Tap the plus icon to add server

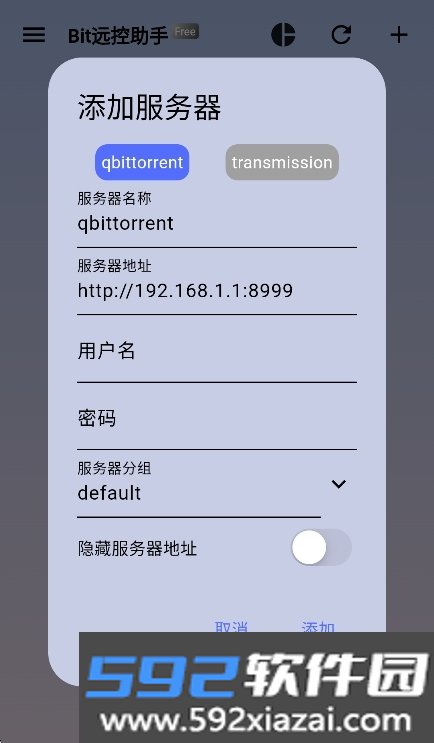[399, 35]
